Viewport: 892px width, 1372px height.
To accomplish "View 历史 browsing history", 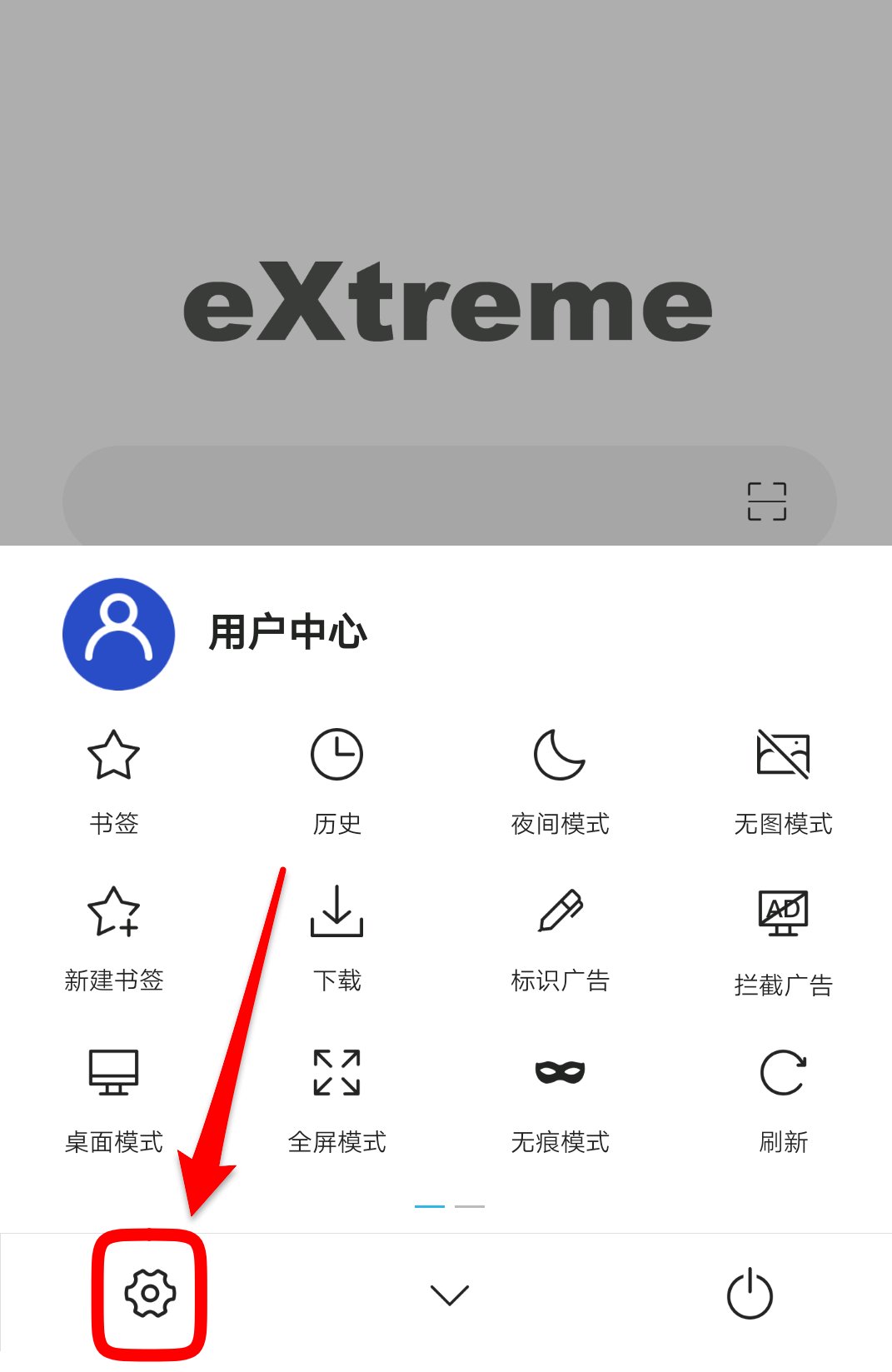I will tap(336, 781).
